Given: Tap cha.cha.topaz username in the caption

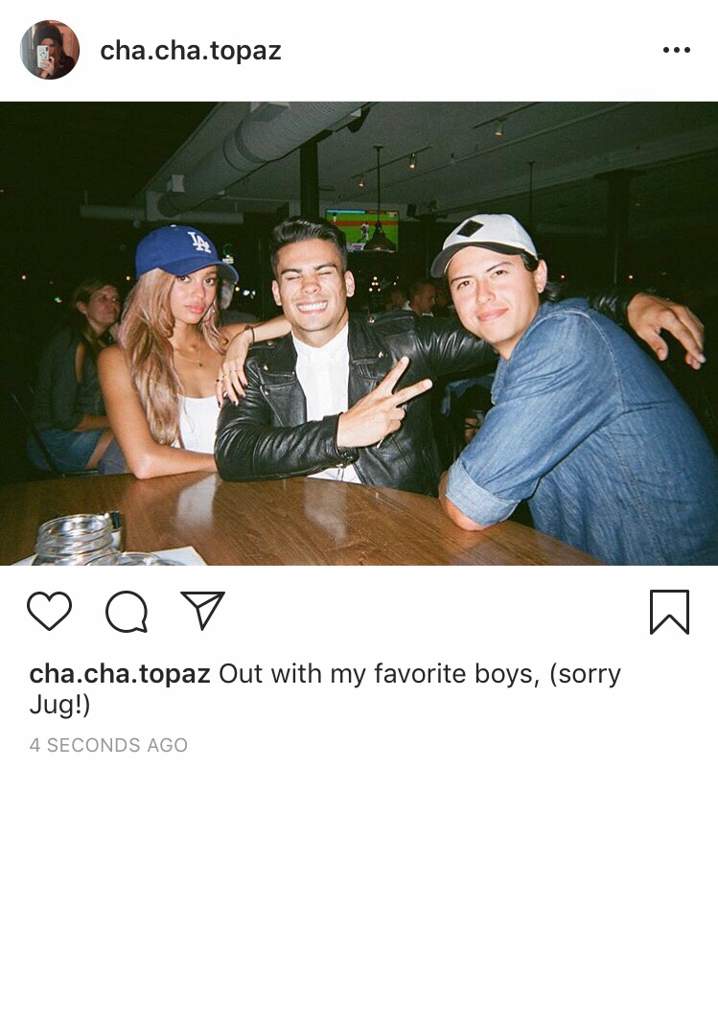Looking at the screenshot, I should [119, 674].
